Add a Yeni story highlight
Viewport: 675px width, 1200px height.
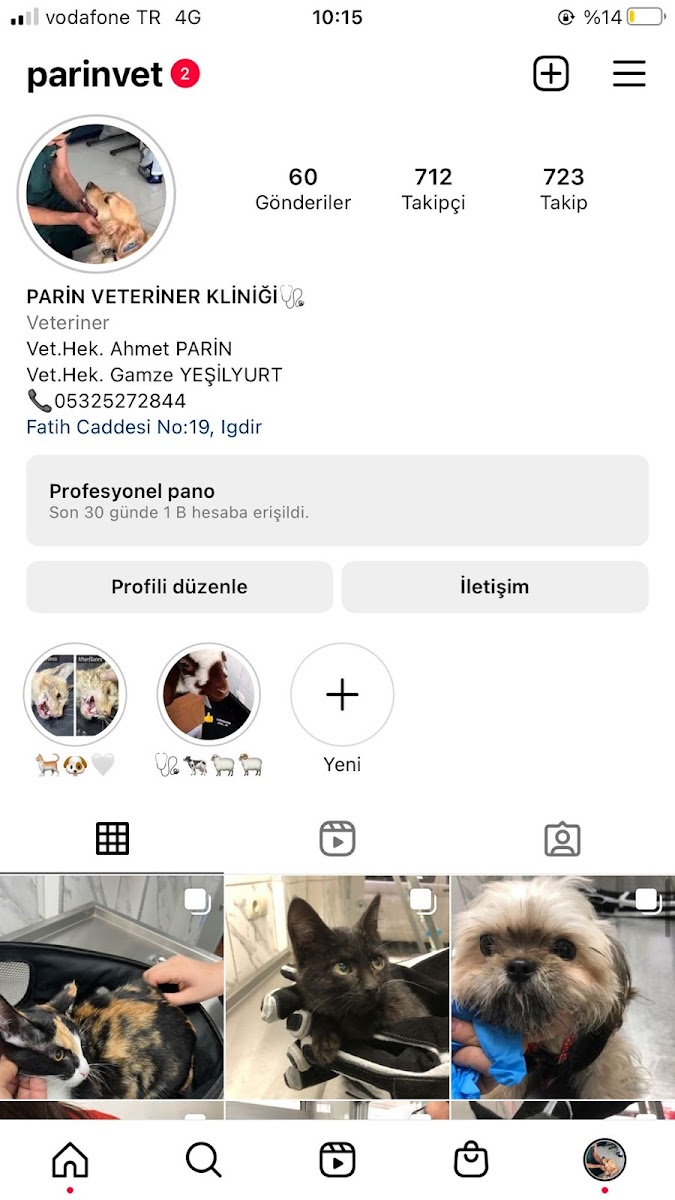coord(342,695)
